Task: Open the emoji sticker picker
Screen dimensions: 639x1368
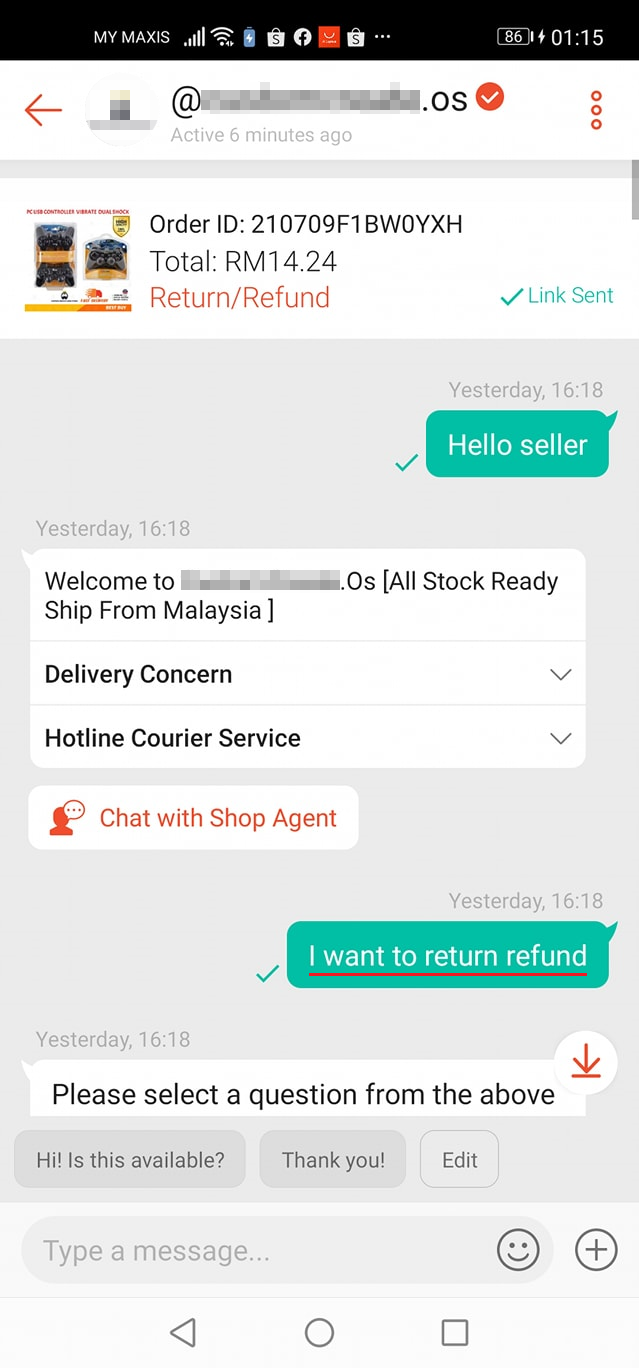Action: click(518, 1250)
